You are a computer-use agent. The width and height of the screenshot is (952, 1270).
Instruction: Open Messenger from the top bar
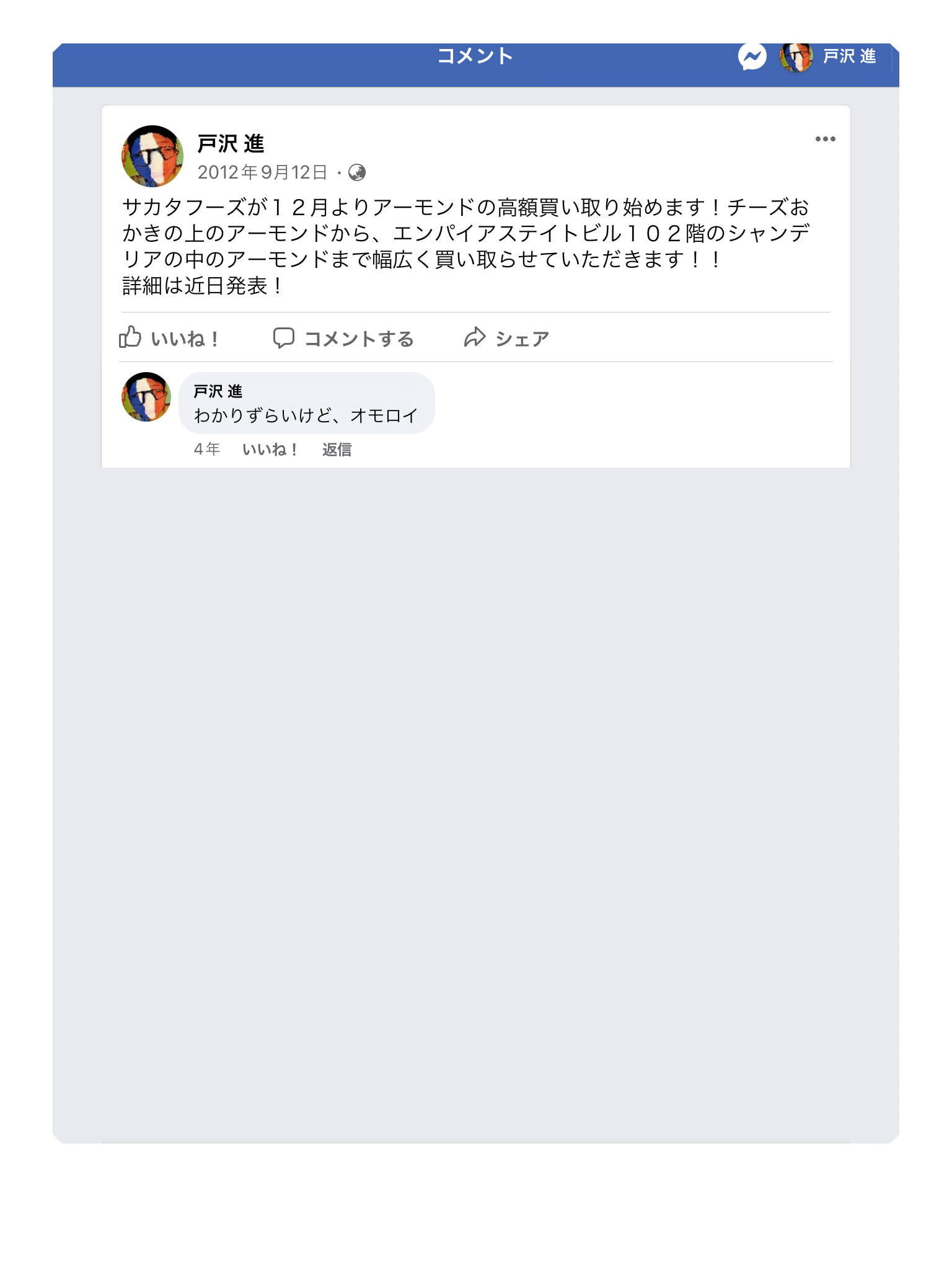[752, 57]
